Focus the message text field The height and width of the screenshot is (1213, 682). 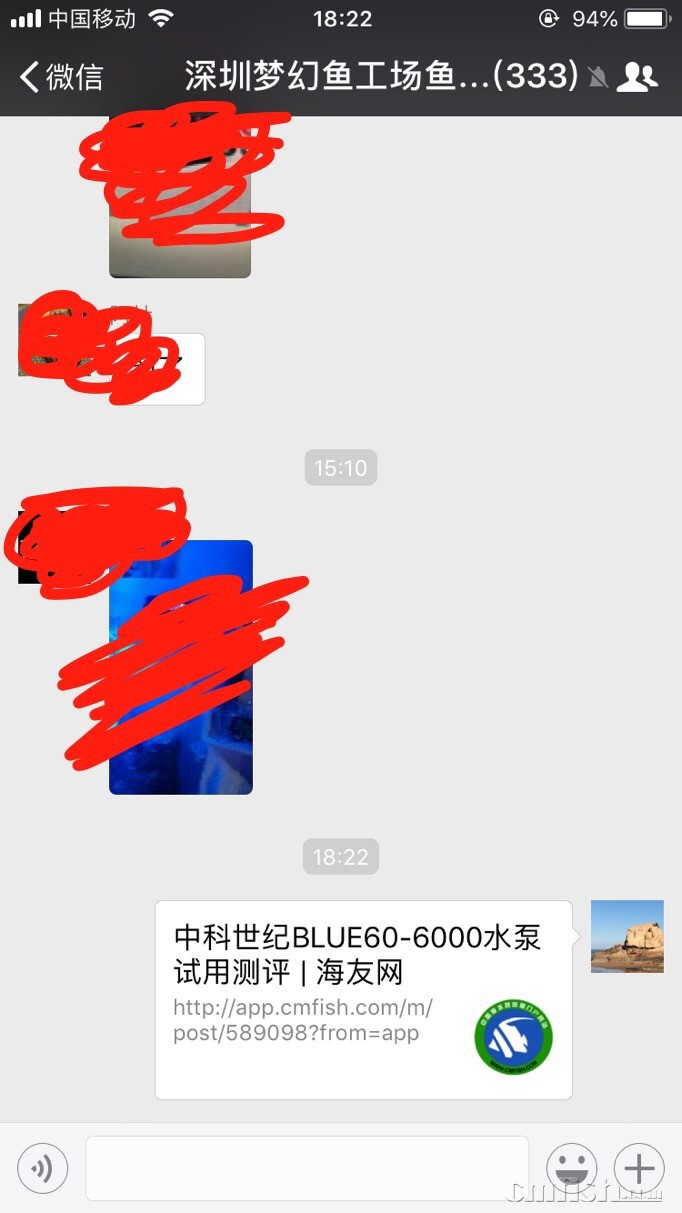pos(306,1167)
